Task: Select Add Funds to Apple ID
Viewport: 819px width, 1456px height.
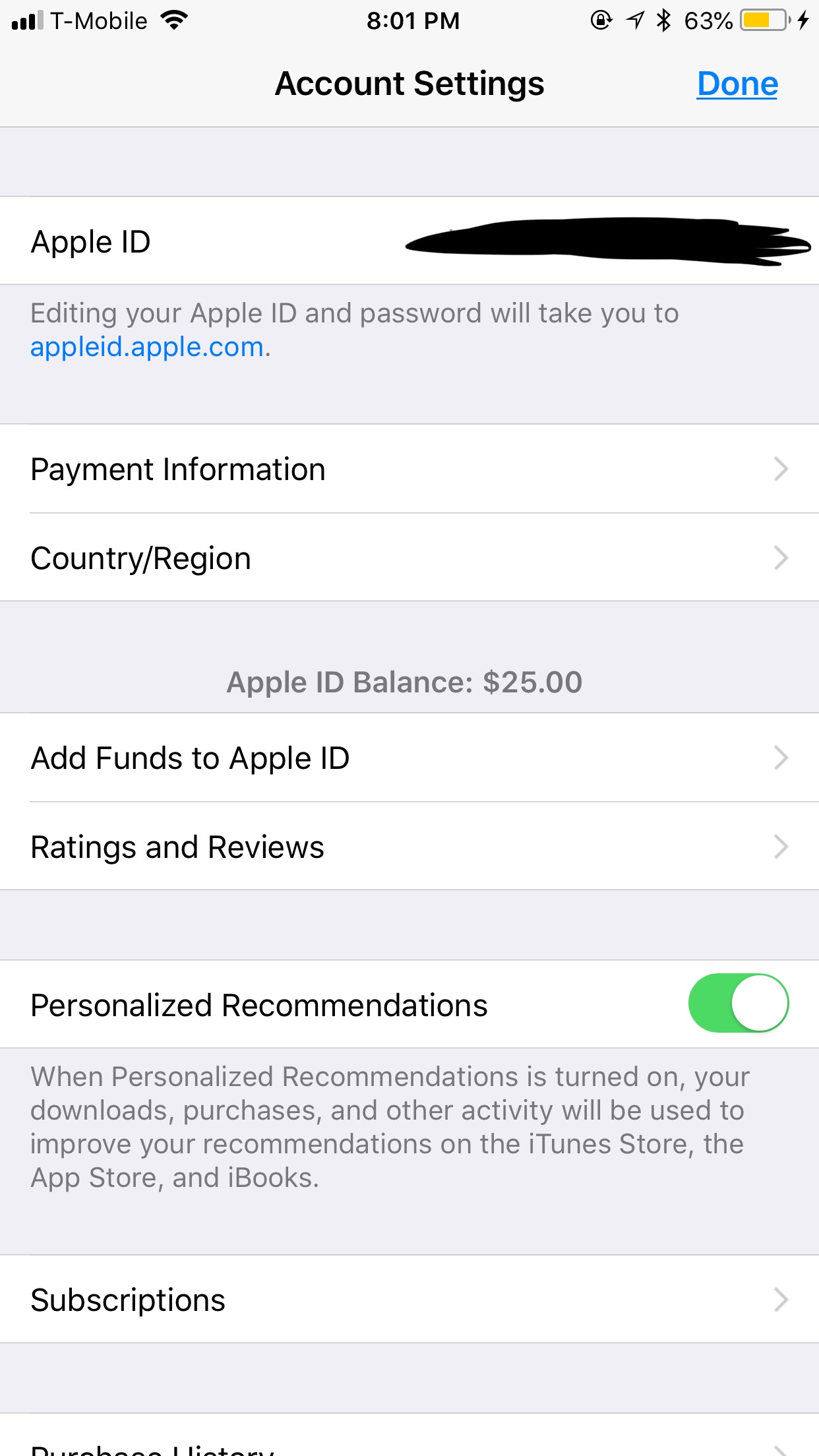Action: [x=409, y=758]
